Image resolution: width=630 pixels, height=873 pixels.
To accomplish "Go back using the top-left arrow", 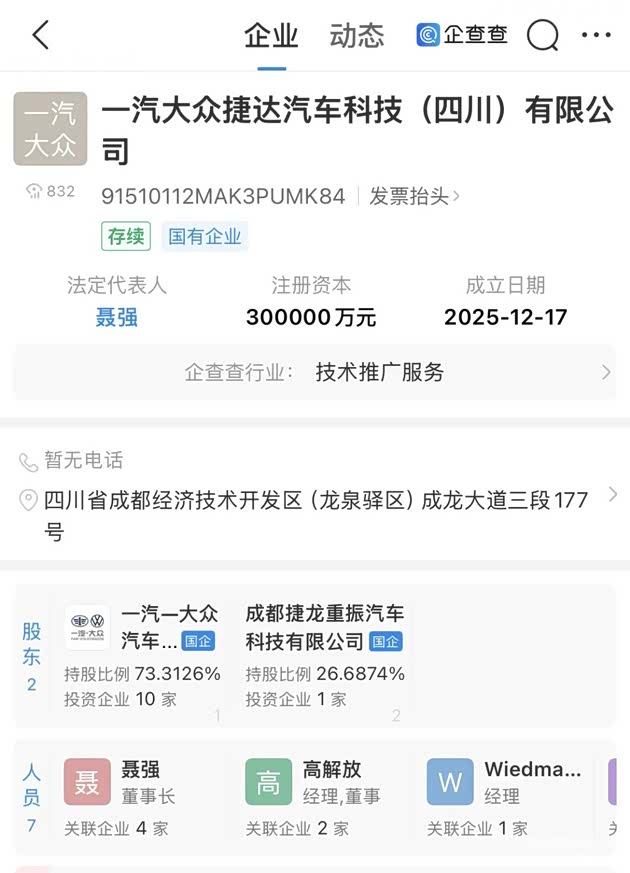I will (x=40, y=35).
